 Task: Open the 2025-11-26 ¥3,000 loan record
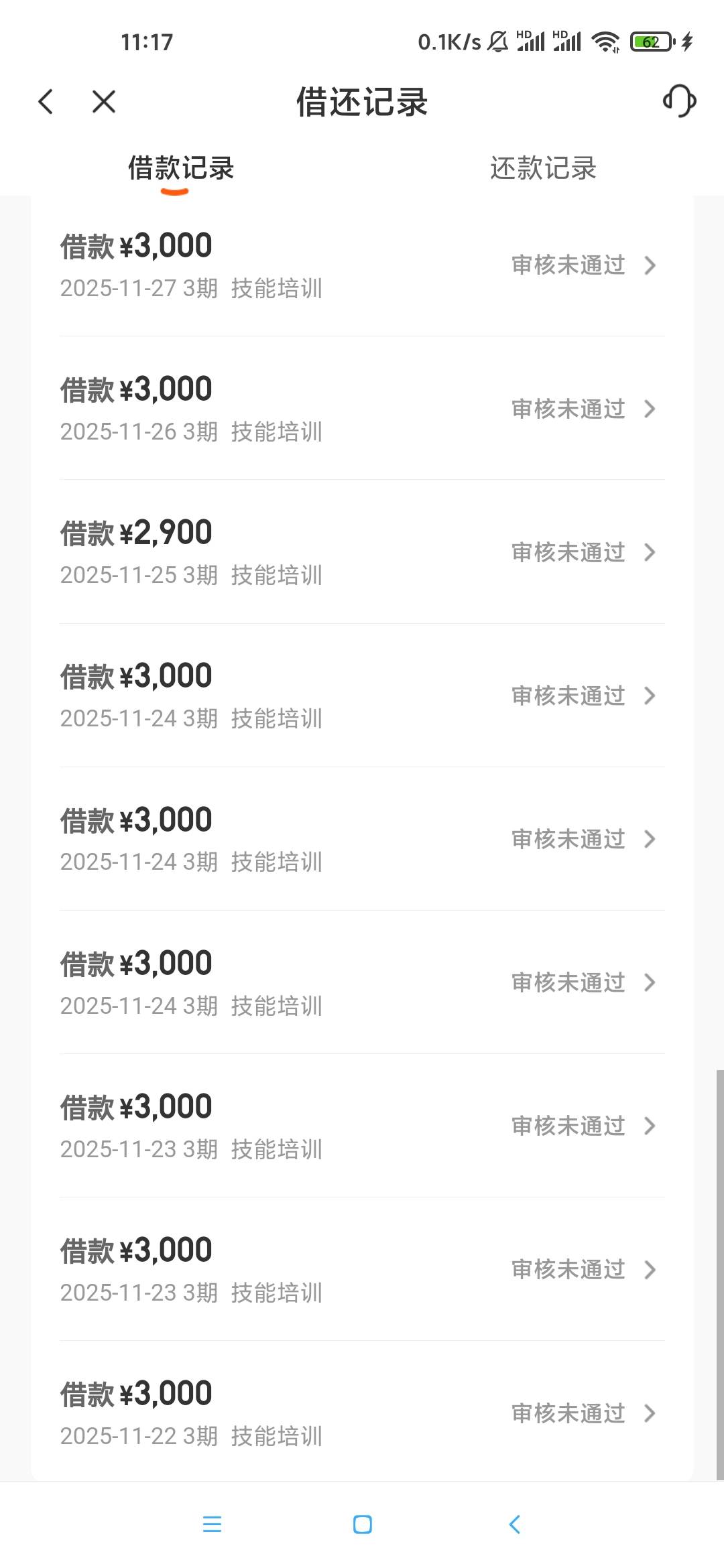(x=362, y=409)
